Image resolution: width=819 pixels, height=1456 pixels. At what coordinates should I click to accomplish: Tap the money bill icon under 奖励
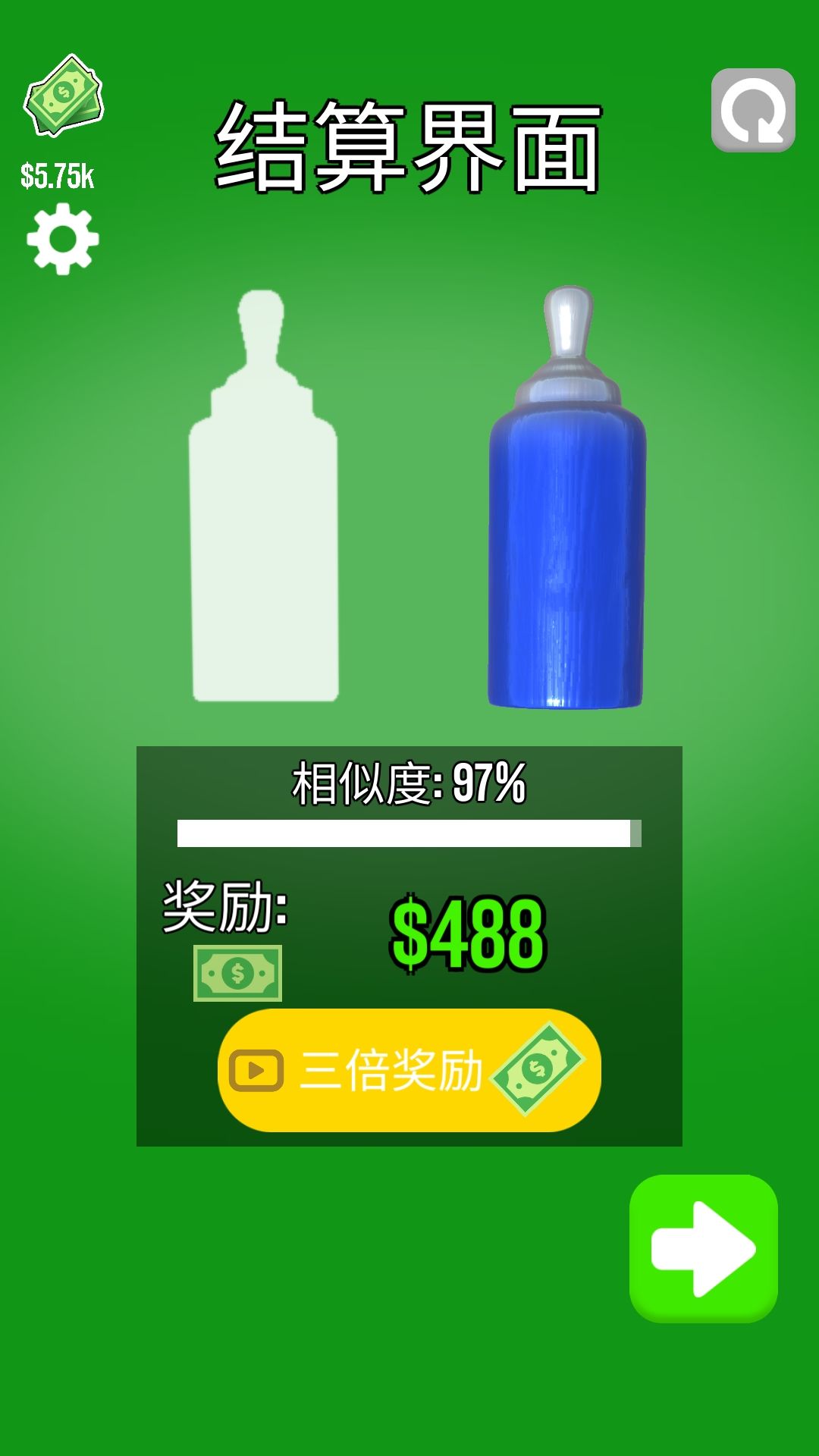[x=237, y=971]
